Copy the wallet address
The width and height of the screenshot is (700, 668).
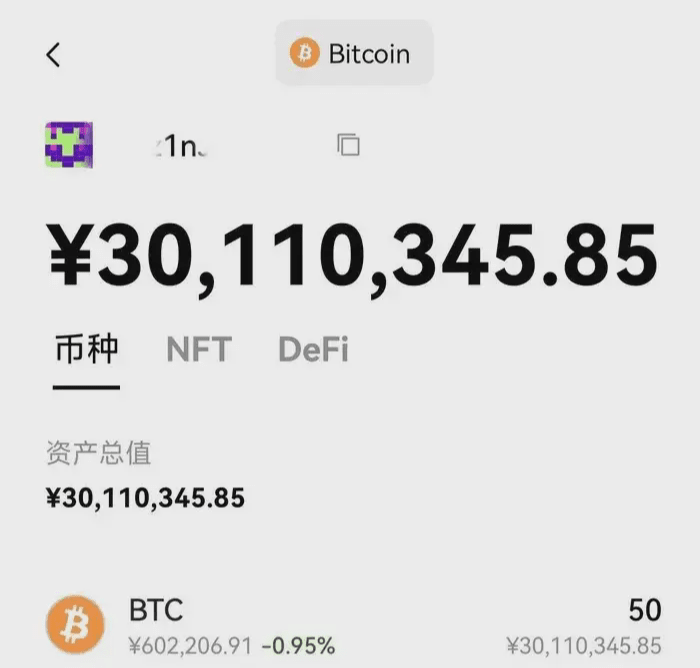coord(348,145)
